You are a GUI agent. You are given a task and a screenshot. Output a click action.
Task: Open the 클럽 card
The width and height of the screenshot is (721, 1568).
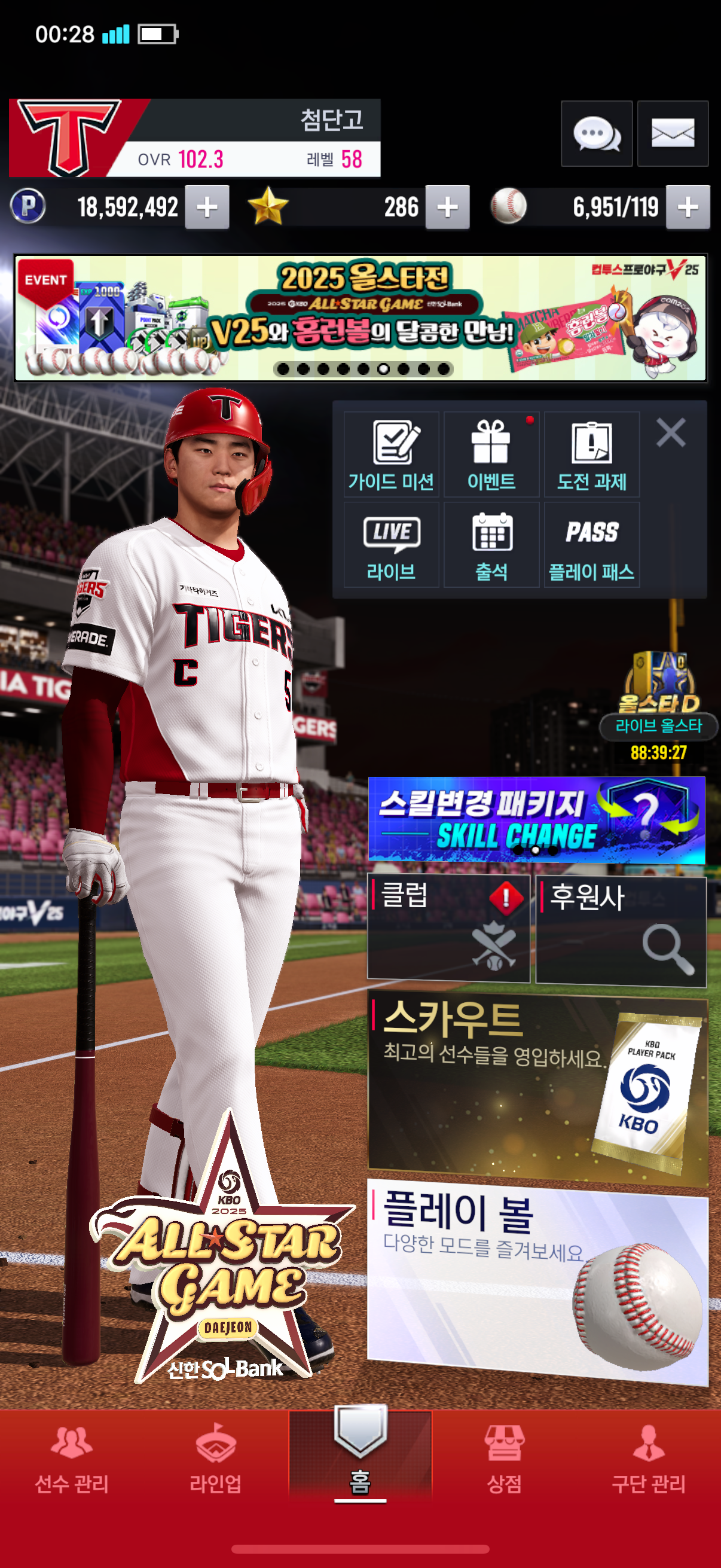pos(448,929)
